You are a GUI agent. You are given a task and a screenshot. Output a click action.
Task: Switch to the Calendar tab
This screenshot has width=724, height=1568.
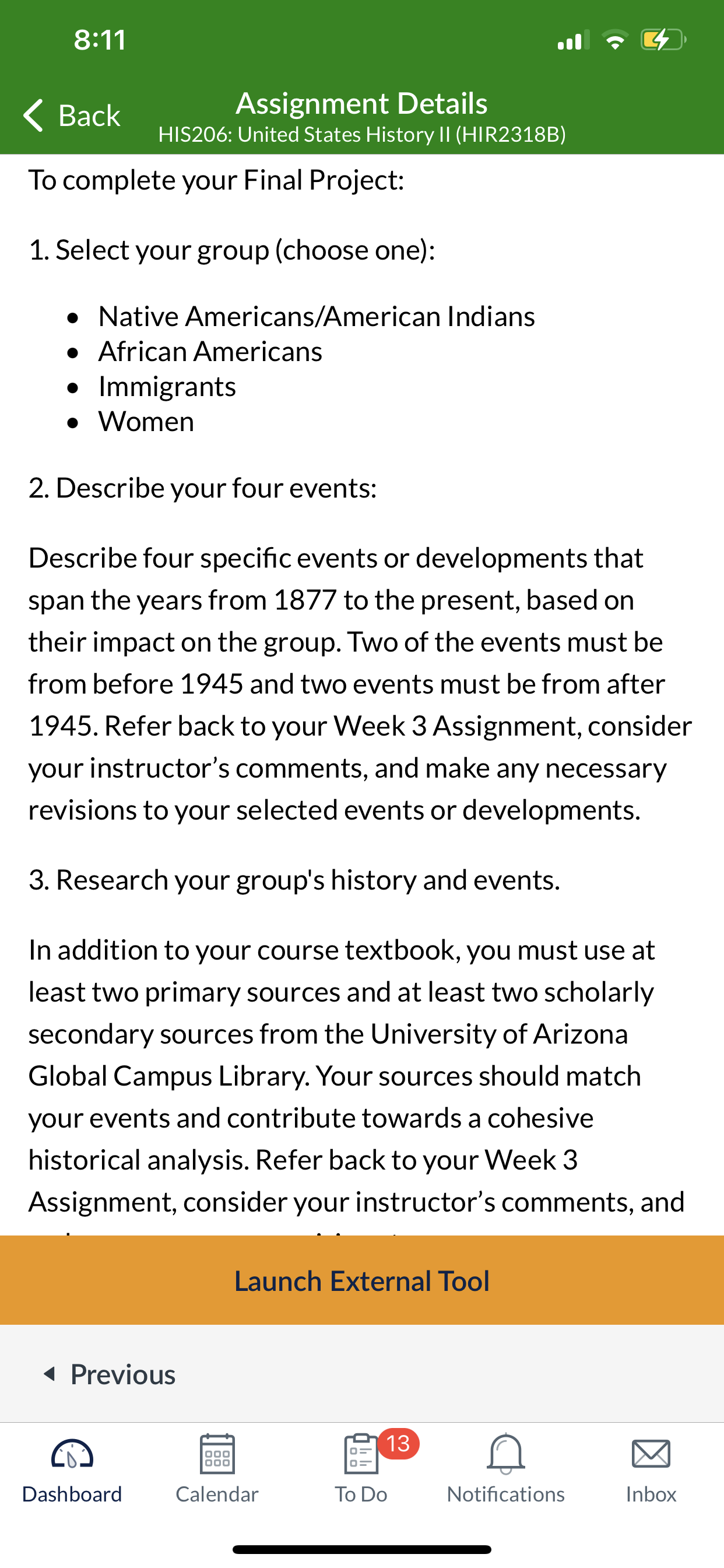coord(217,1471)
